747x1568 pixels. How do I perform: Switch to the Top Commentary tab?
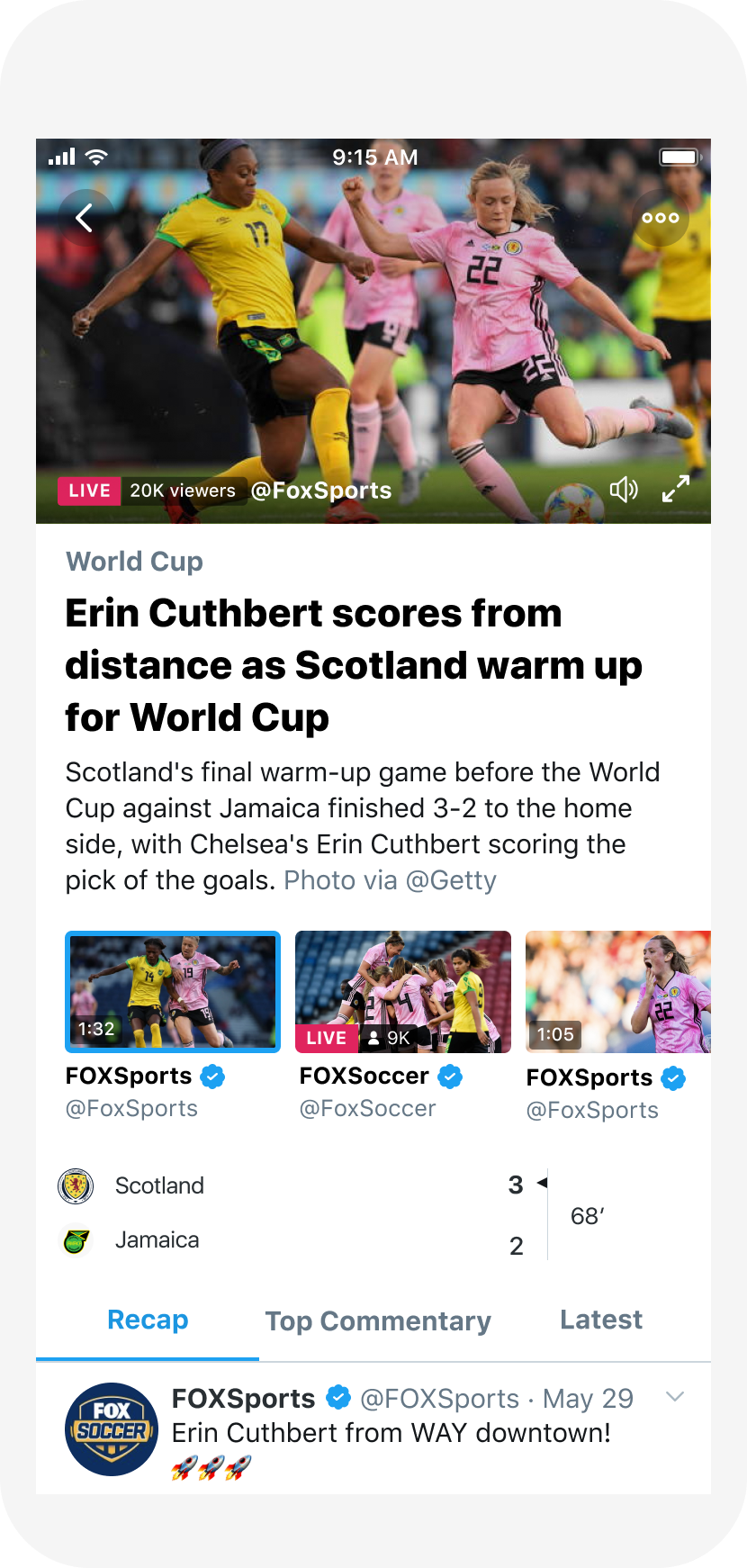(x=377, y=1320)
